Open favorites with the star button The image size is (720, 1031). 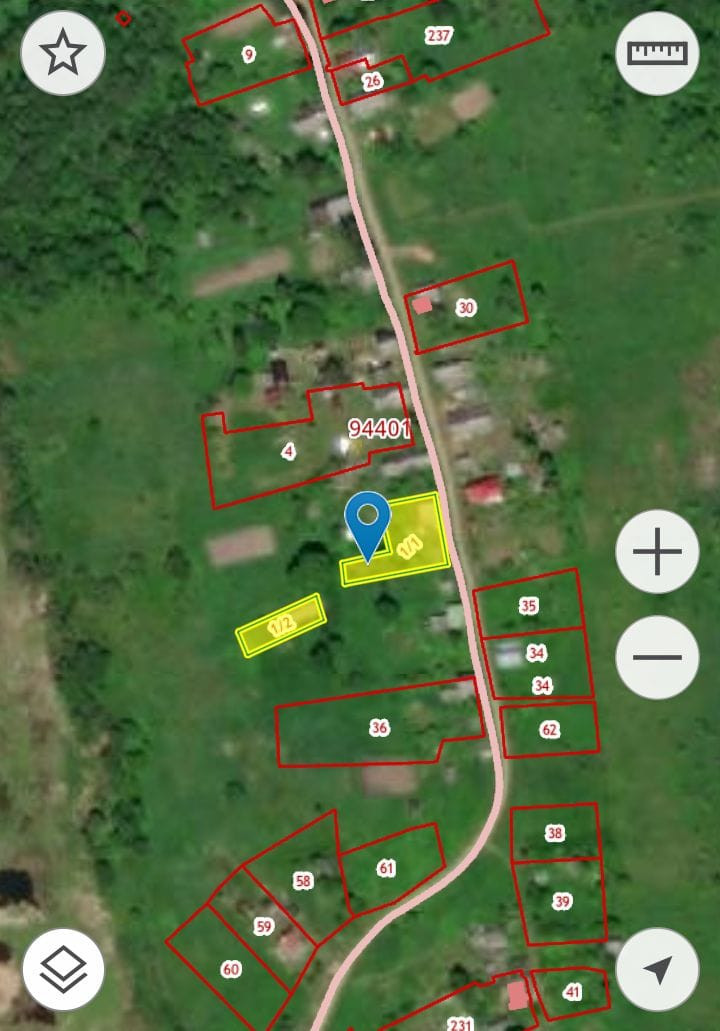click(x=63, y=53)
